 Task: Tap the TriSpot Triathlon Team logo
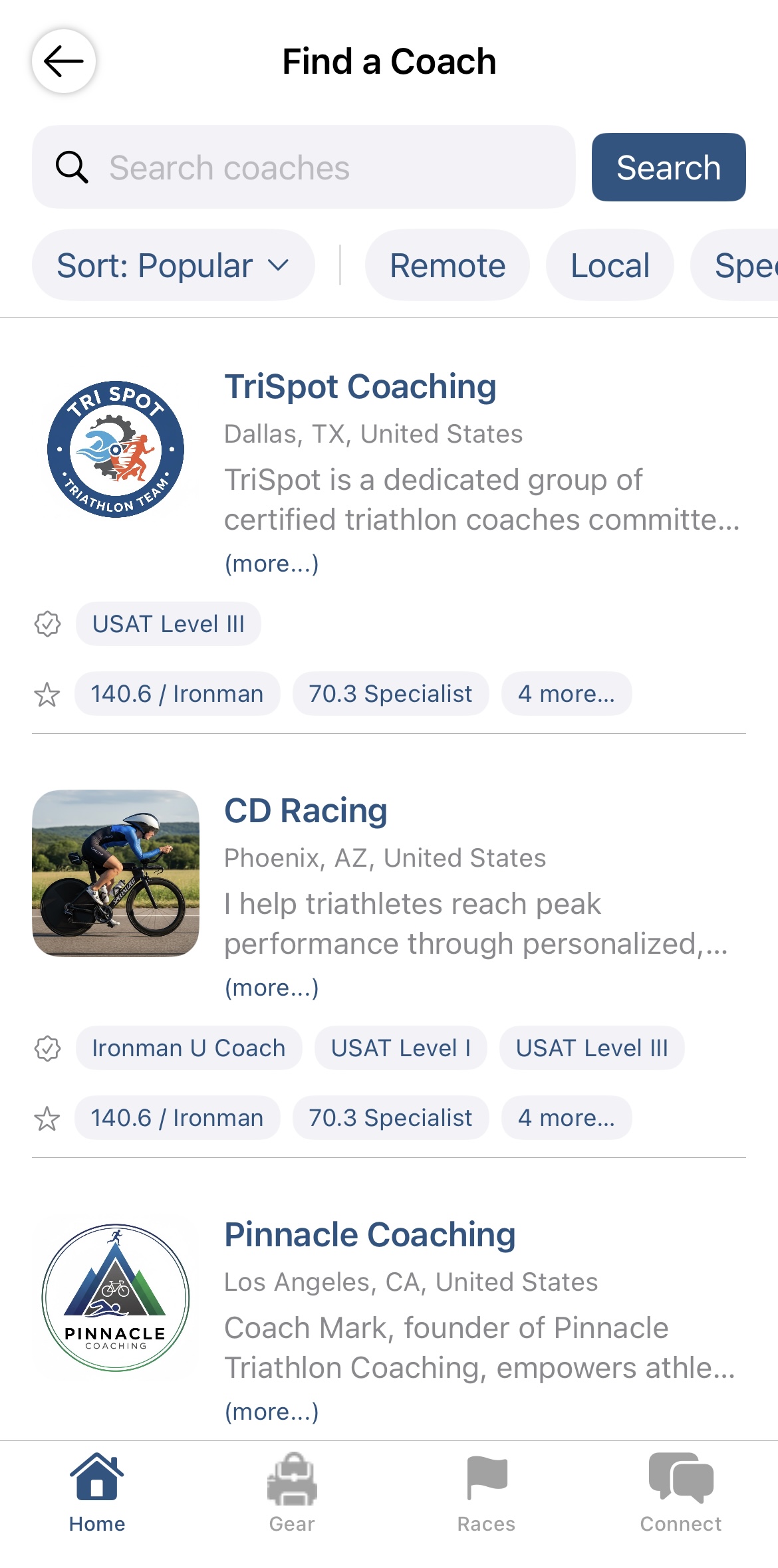tap(116, 449)
